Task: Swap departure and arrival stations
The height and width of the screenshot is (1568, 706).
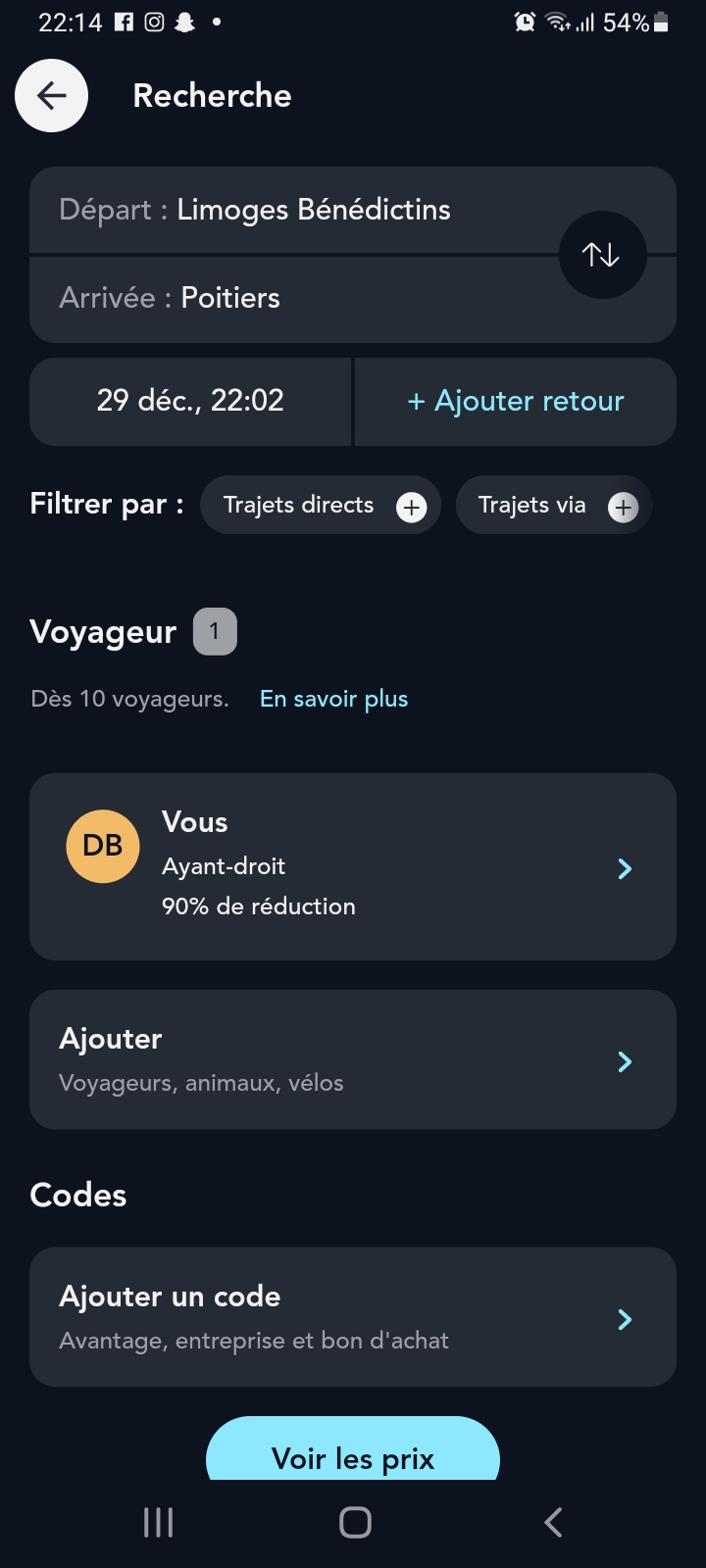Action: pos(601,255)
